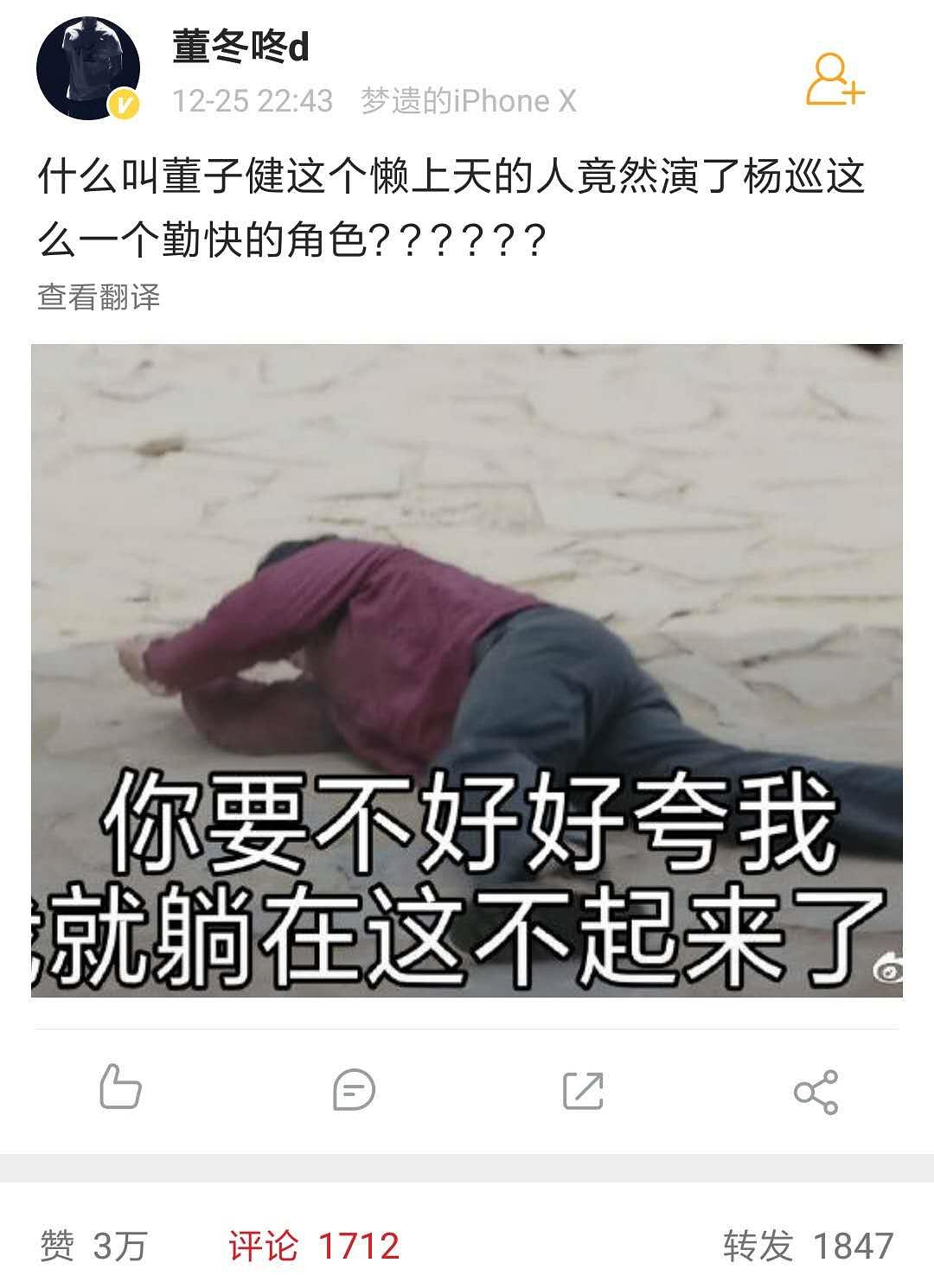934x1288 pixels.
Task: Follow the user 董冬咚d
Action: pos(835,80)
